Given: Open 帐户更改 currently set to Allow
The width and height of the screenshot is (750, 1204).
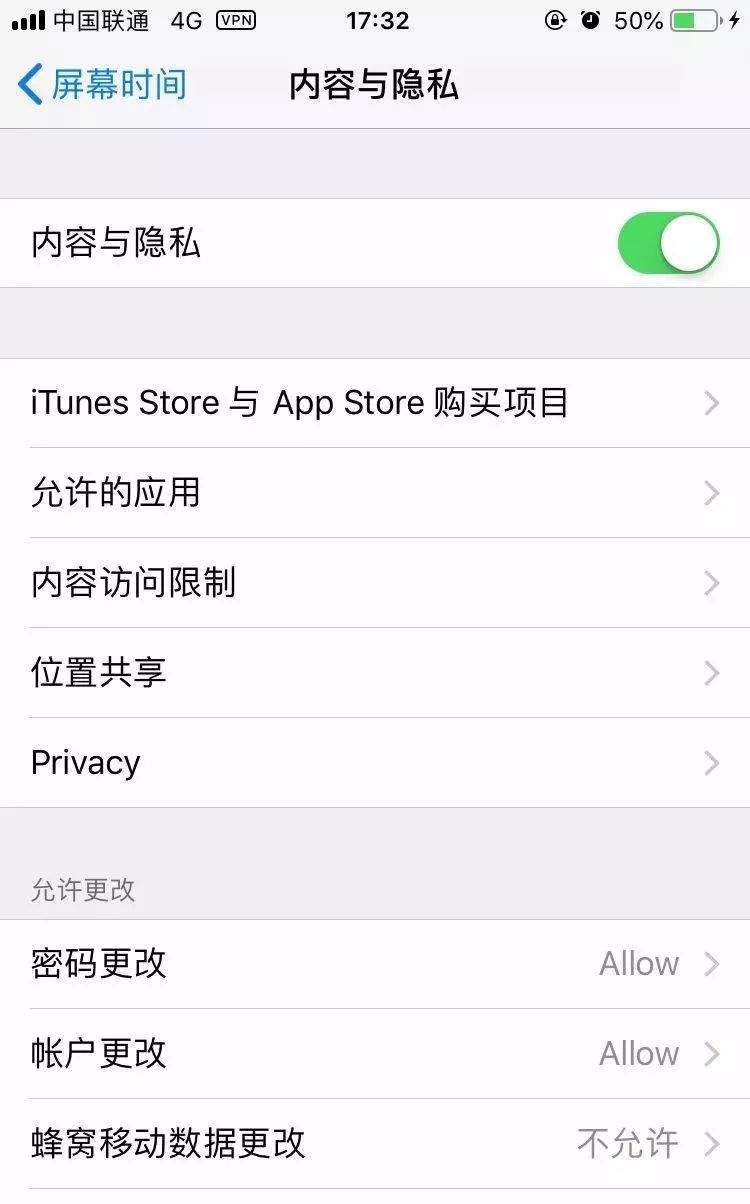Looking at the screenshot, I should coord(375,1053).
